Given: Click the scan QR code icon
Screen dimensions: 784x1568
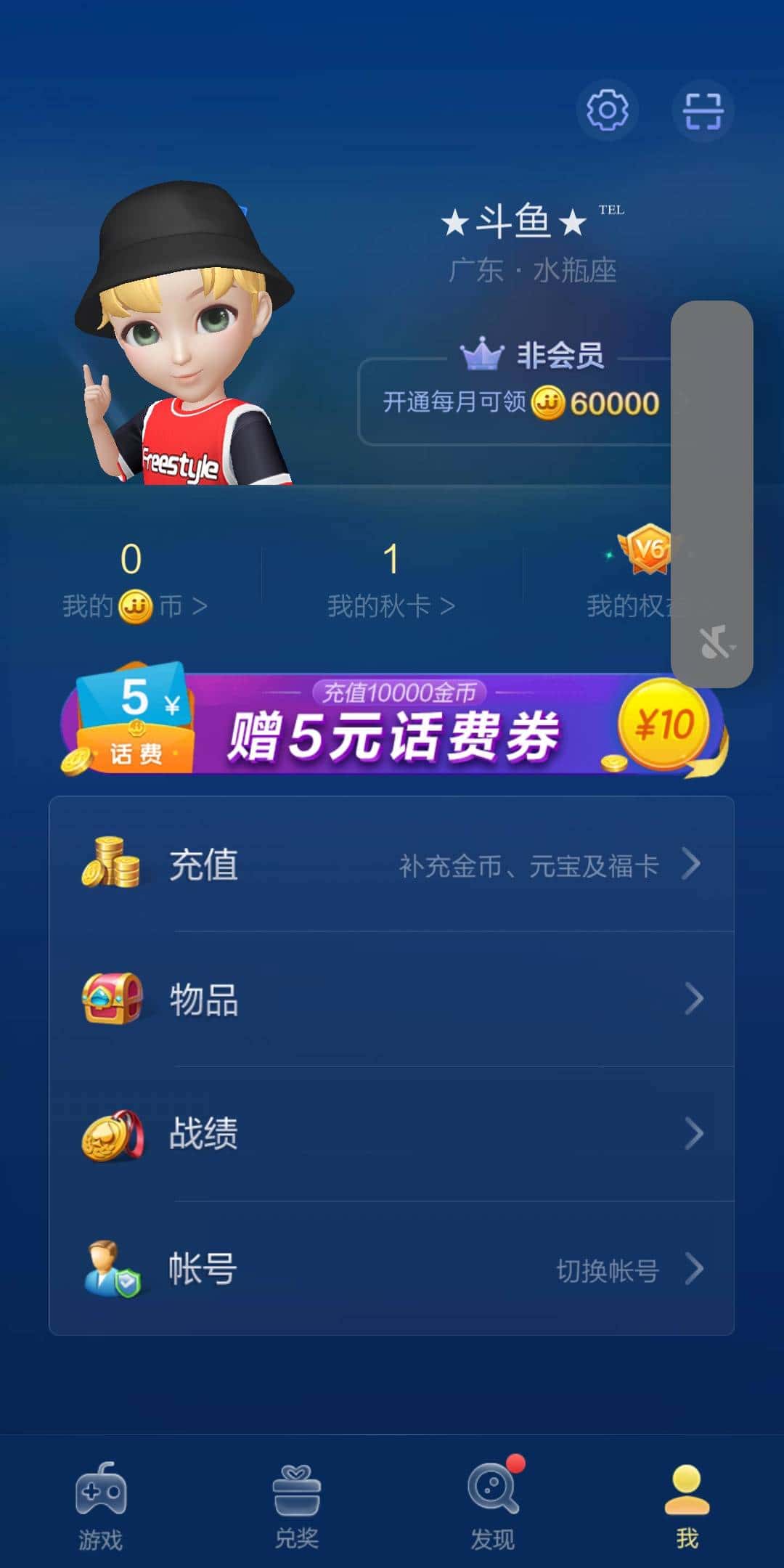Looking at the screenshot, I should [703, 110].
